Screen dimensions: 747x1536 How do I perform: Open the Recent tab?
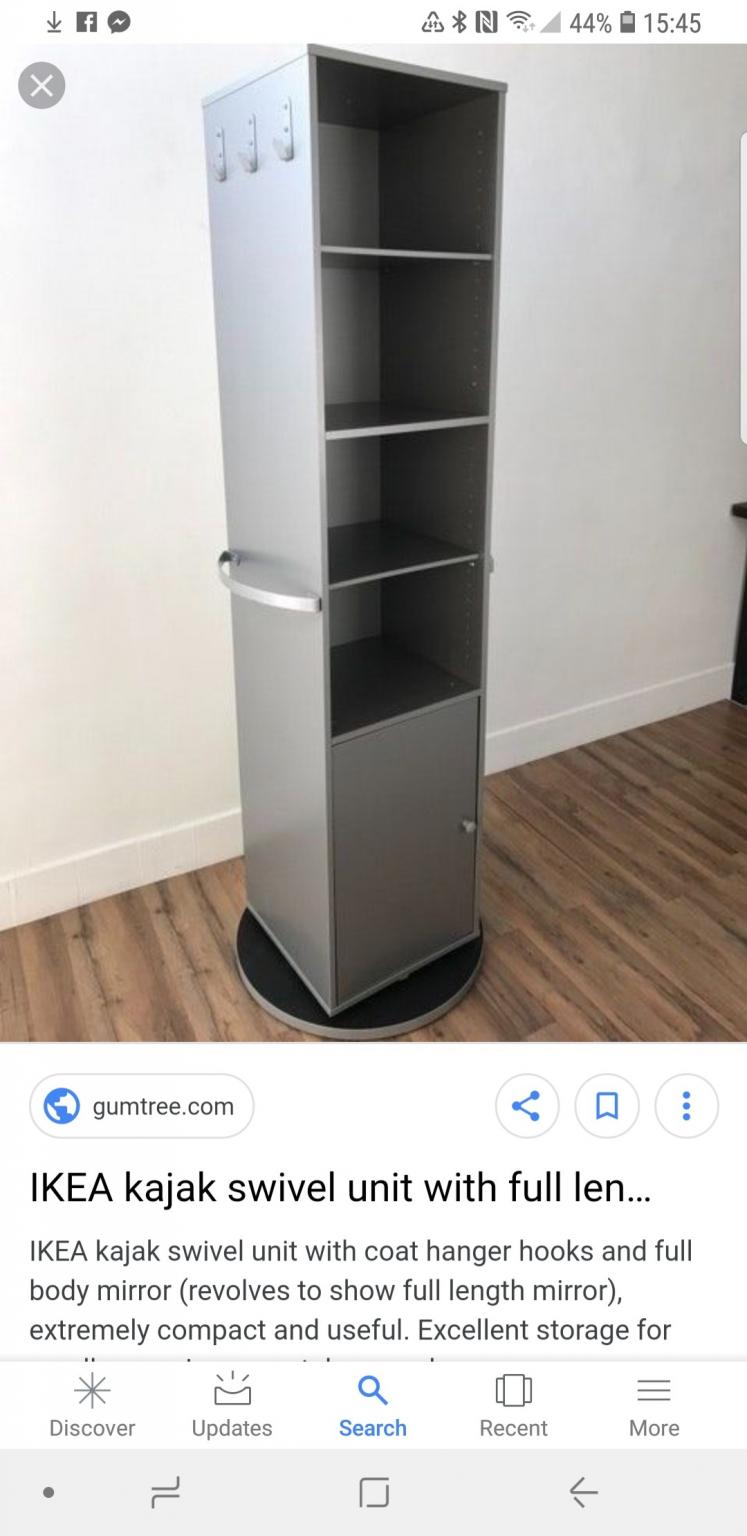513,1406
